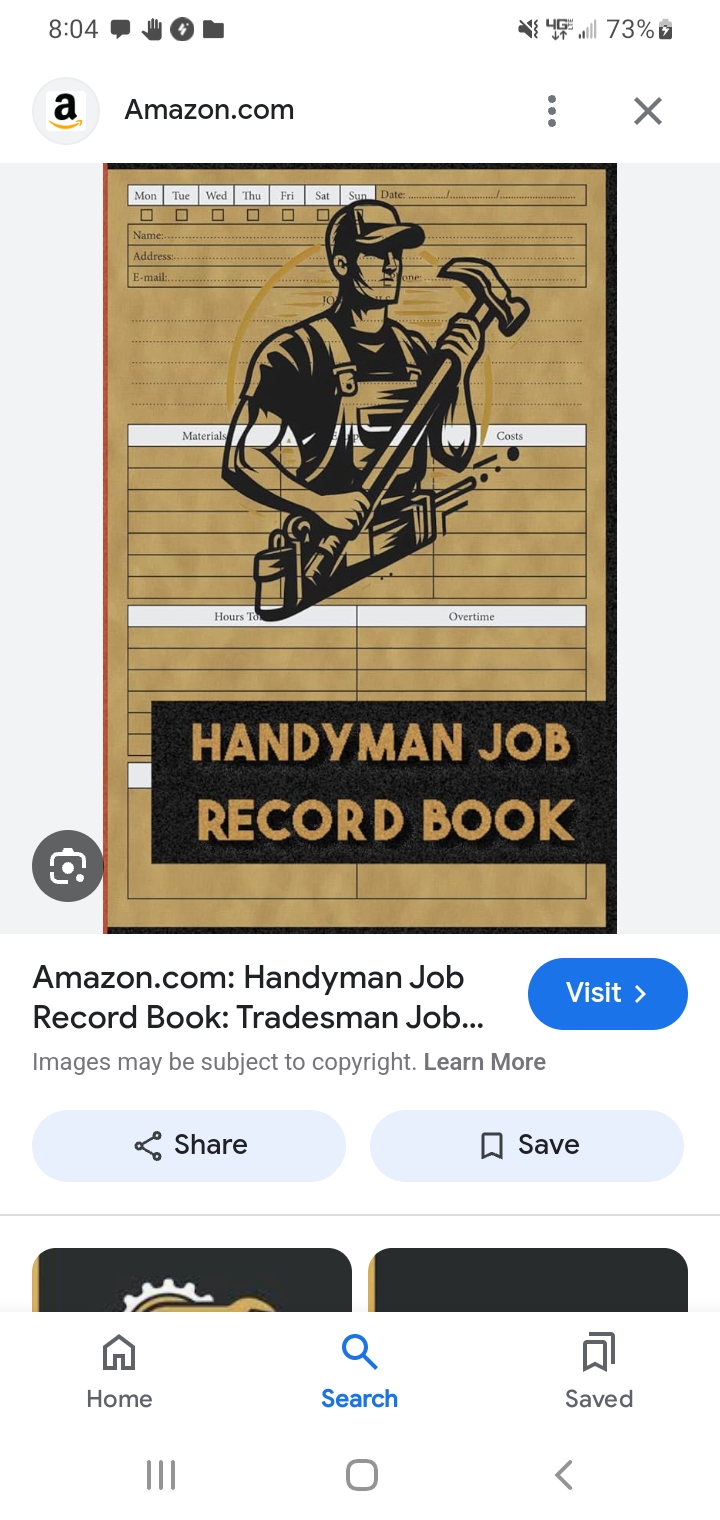Tap the Visit button
This screenshot has width=720, height=1520.
click(607, 993)
